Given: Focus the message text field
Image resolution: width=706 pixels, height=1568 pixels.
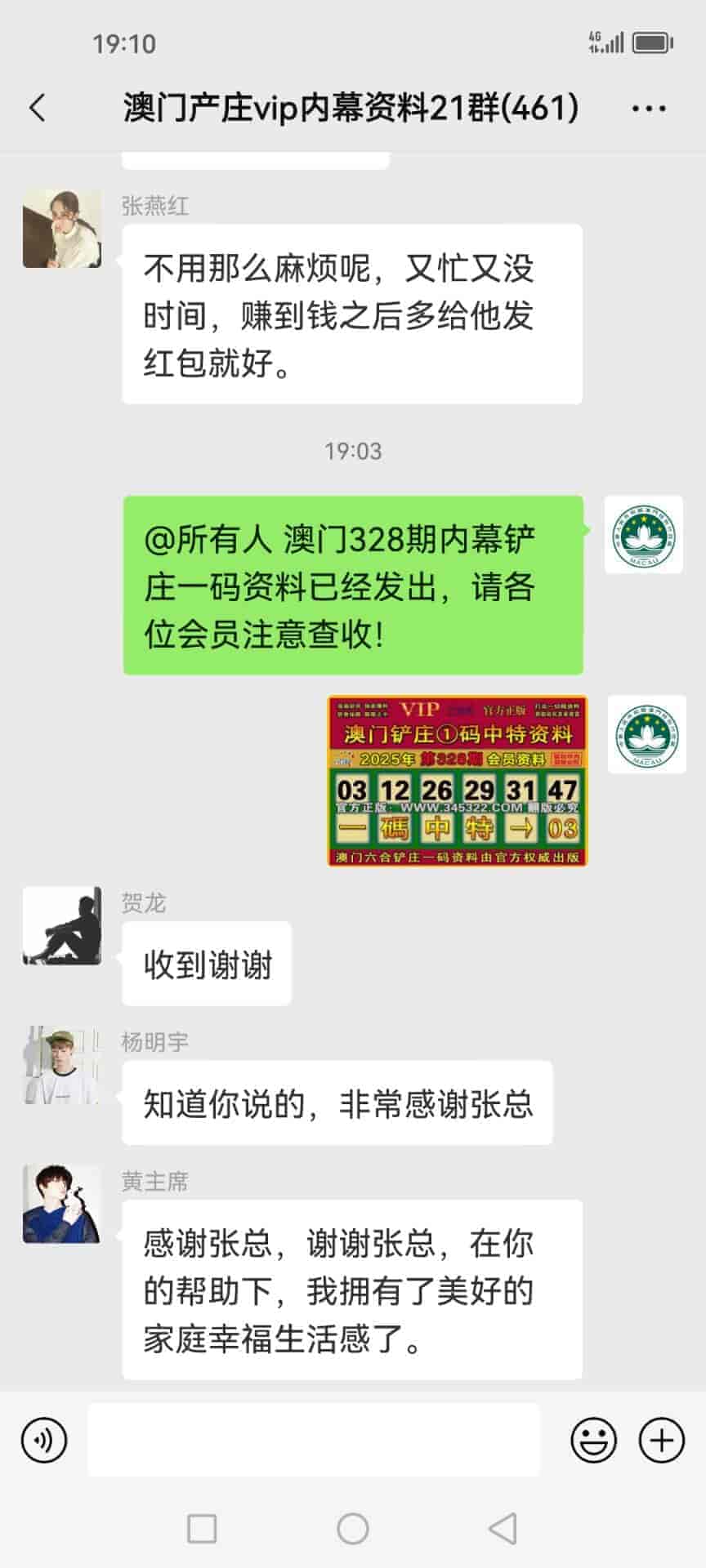Looking at the screenshot, I should 314,1440.
